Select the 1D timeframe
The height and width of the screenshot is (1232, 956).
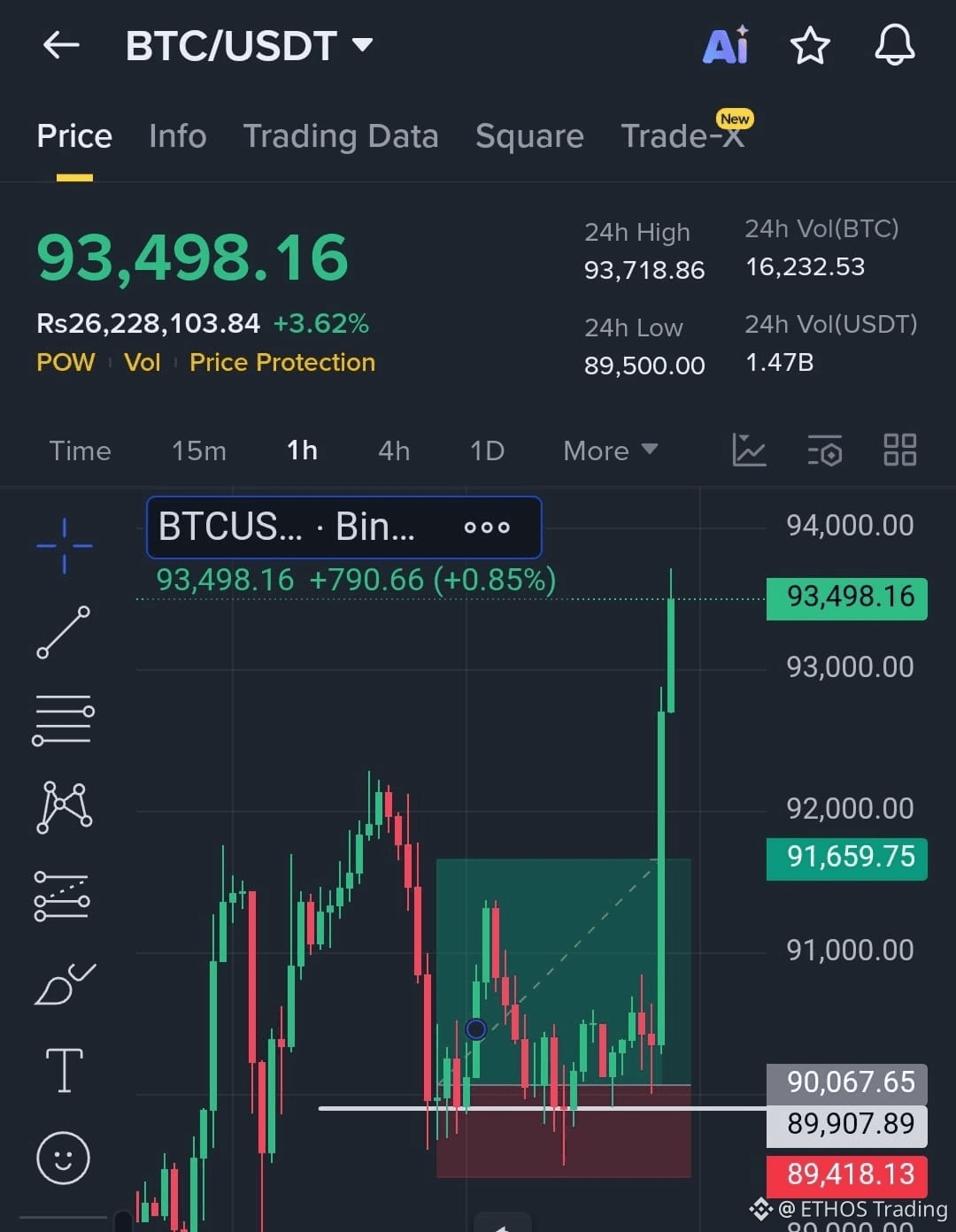point(487,450)
